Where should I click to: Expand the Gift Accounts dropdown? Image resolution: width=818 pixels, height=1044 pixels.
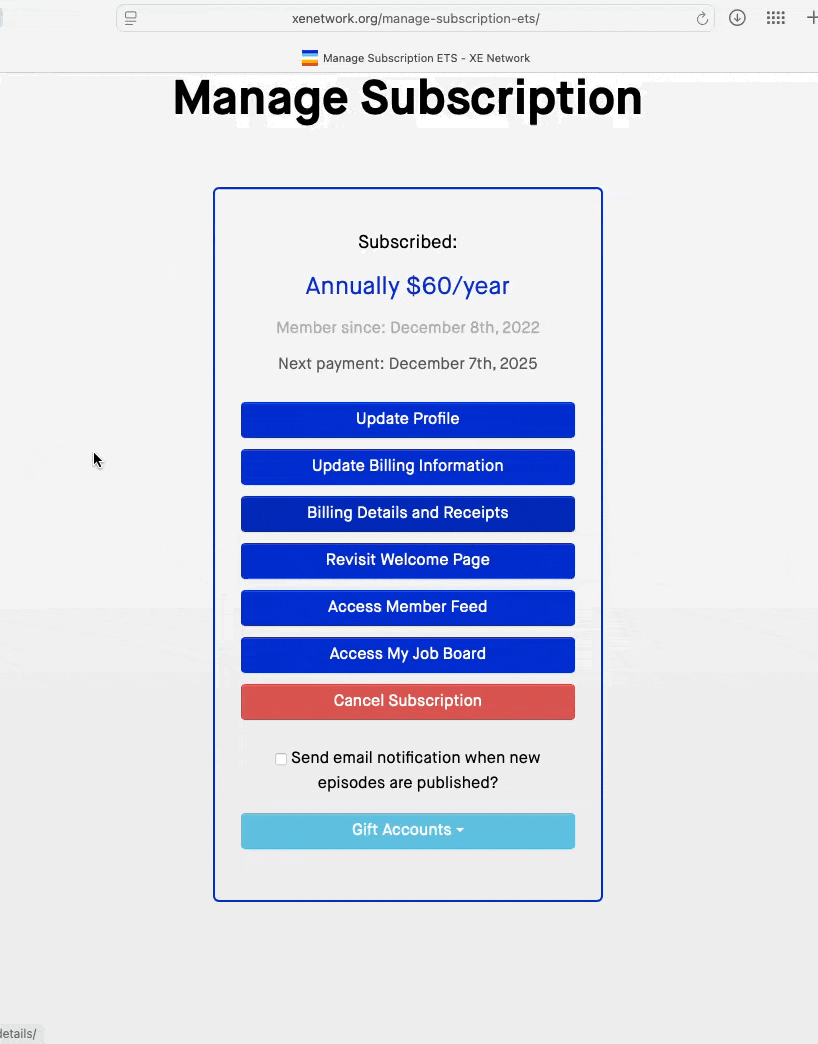coord(407,830)
